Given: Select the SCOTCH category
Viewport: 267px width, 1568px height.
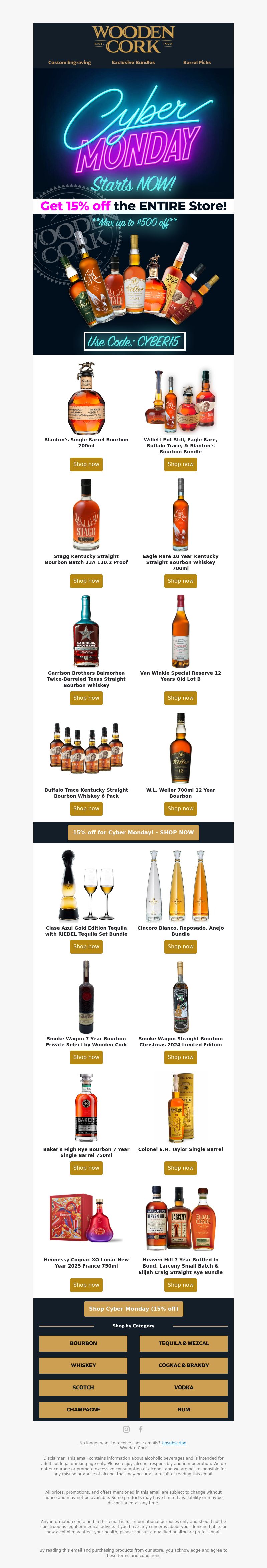Looking at the screenshot, I should pyautogui.click(x=83, y=1387).
